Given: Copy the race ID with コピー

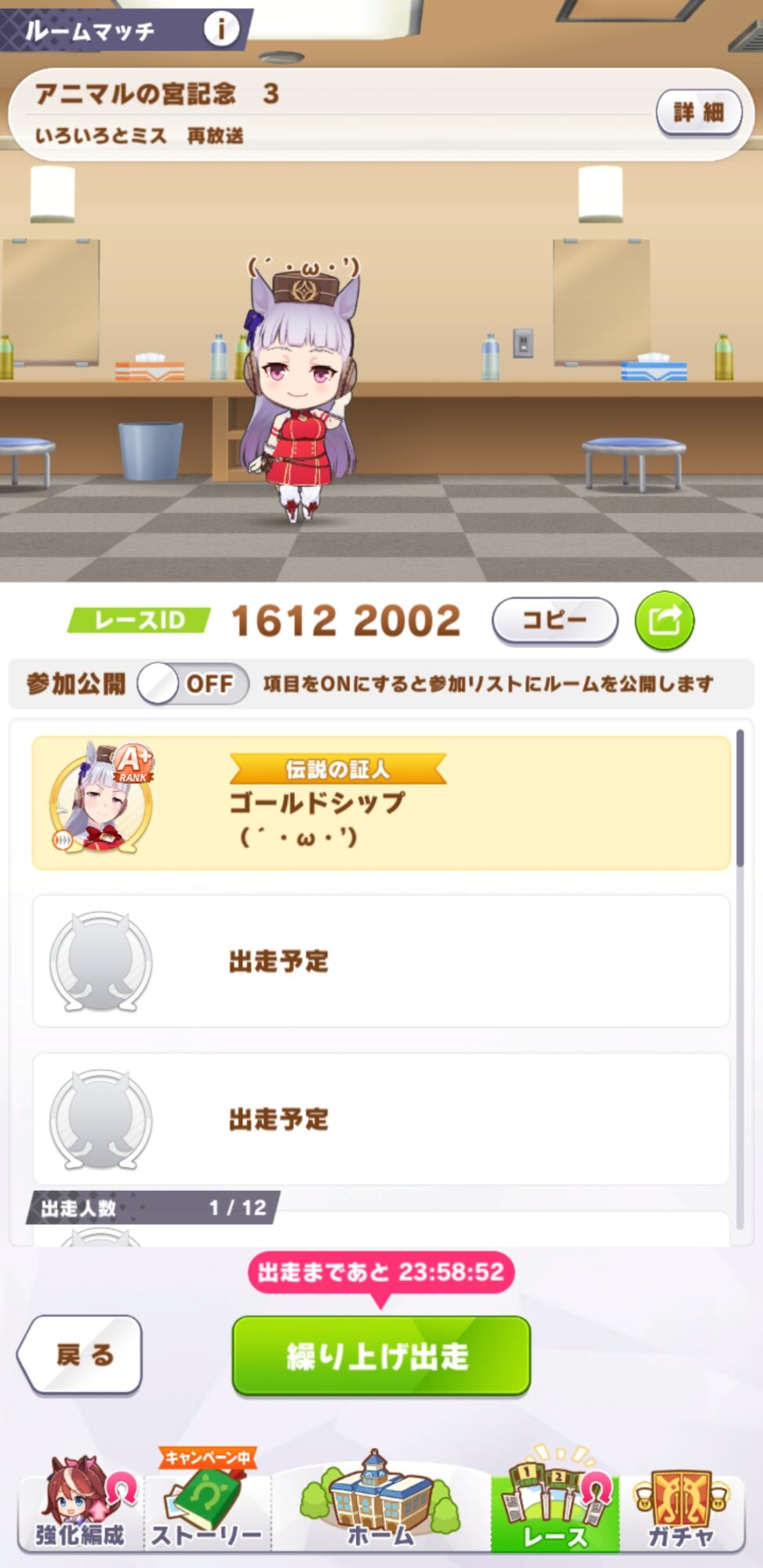Looking at the screenshot, I should [x=554, y=621].
